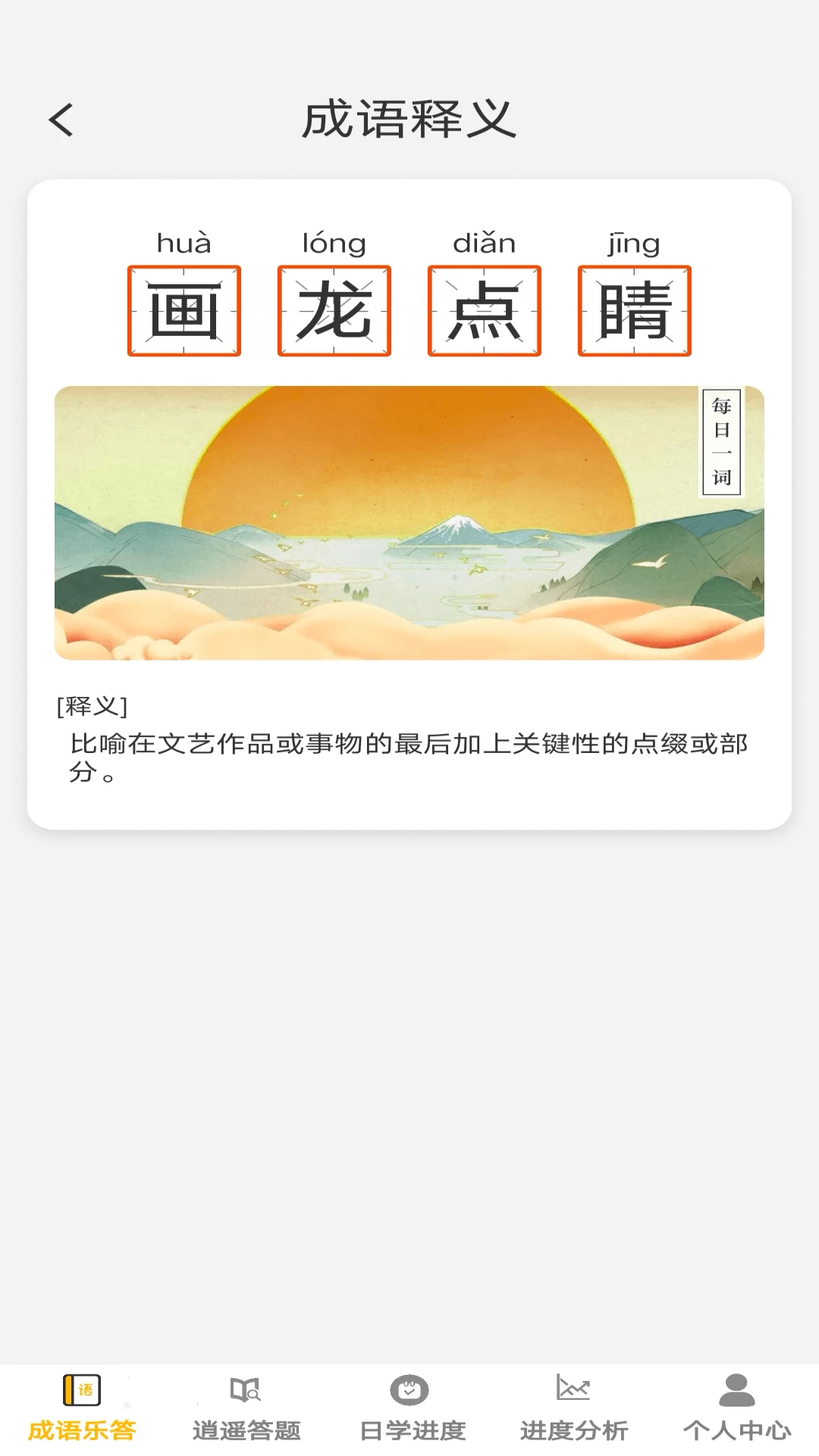
Task: Click the back arrow at top left
Action: 61,119
